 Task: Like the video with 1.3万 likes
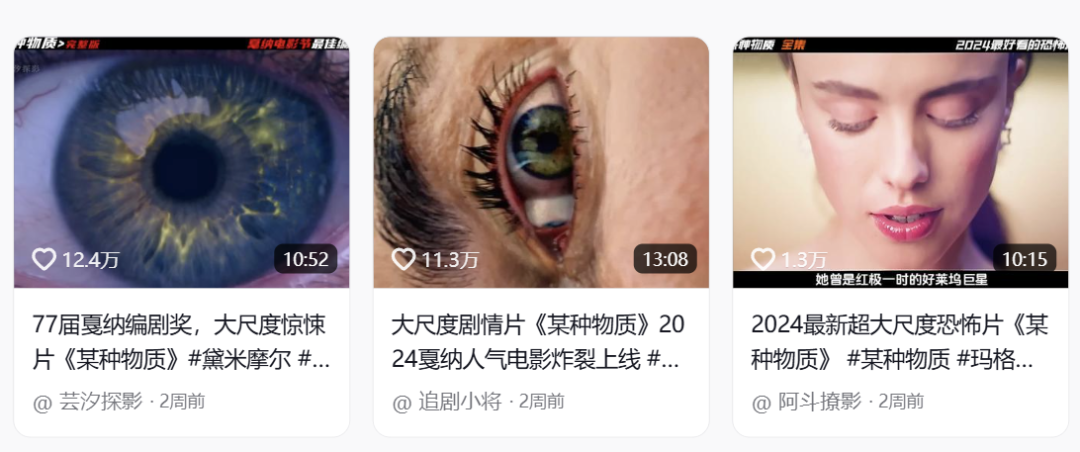tap(763, 260)
